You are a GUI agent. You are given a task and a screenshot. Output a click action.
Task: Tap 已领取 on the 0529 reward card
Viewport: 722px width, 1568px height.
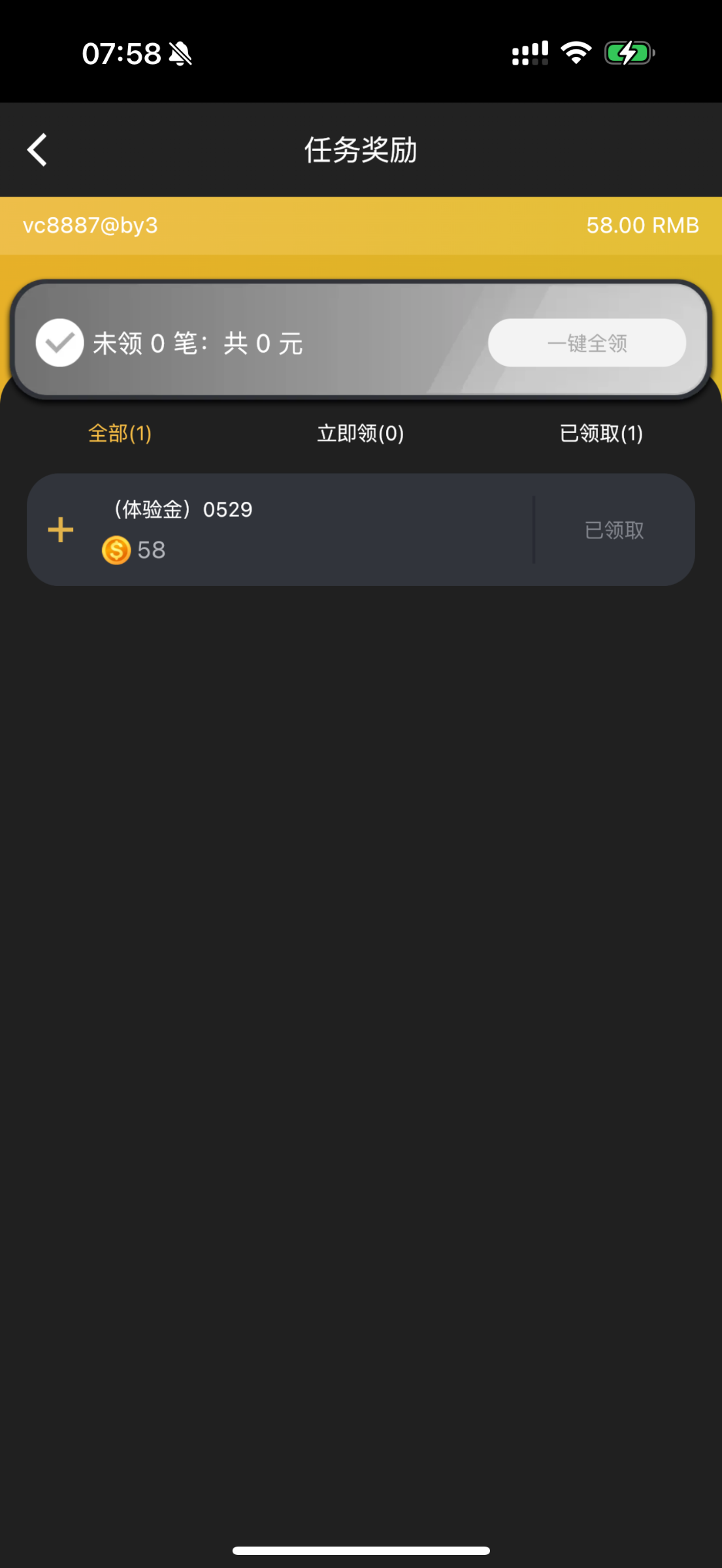coord(614,530)
